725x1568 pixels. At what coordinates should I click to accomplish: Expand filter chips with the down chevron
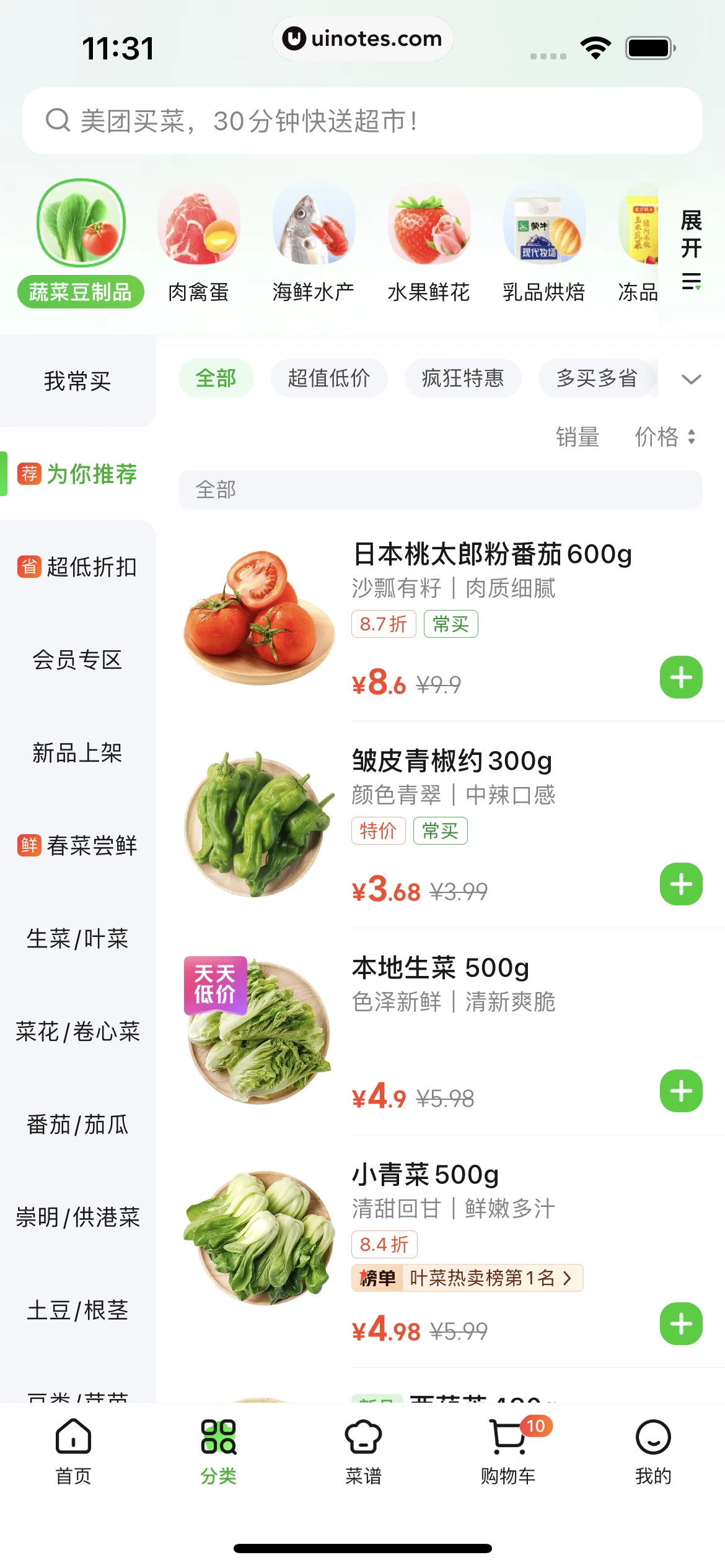[x=691, y=379]
